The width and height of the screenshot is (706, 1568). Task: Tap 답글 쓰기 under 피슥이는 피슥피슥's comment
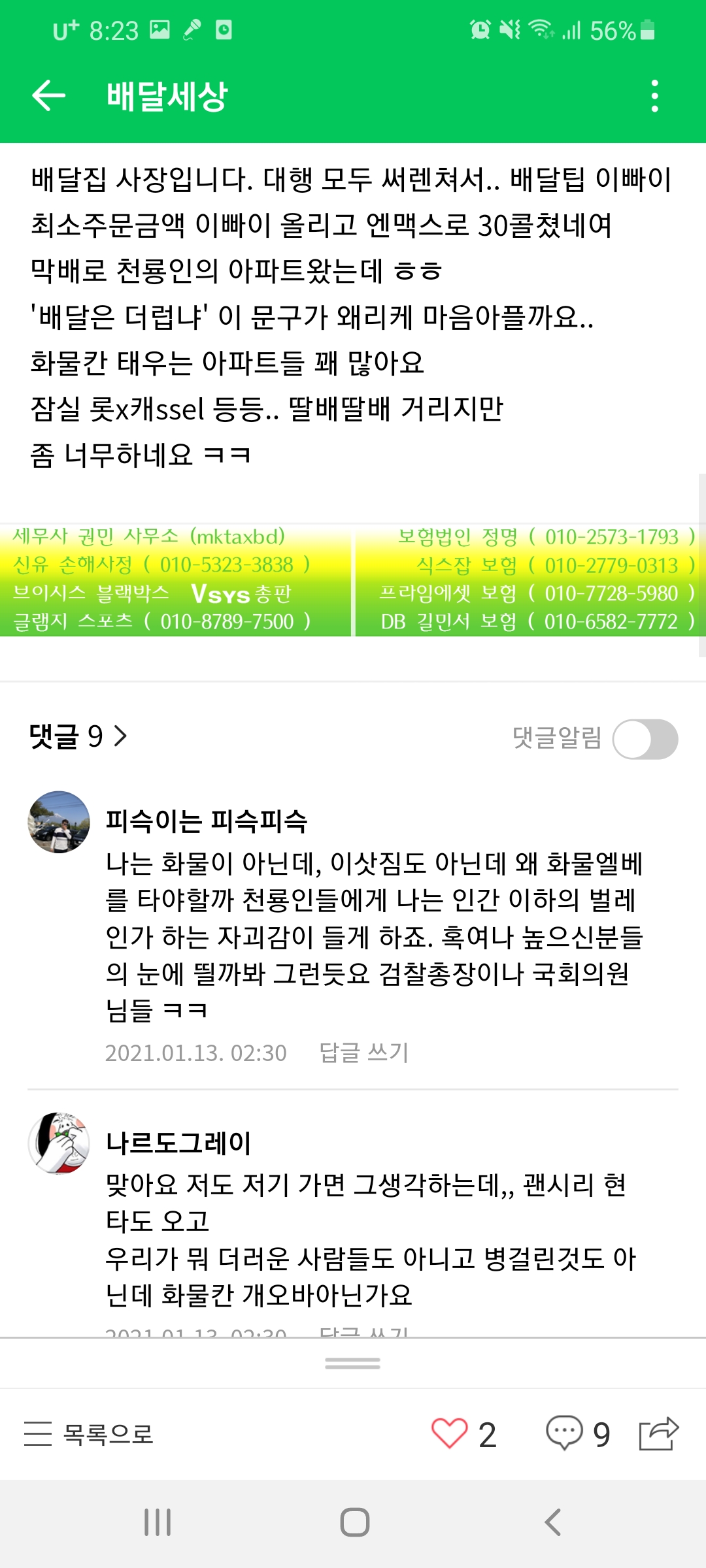click(363, 1053)
